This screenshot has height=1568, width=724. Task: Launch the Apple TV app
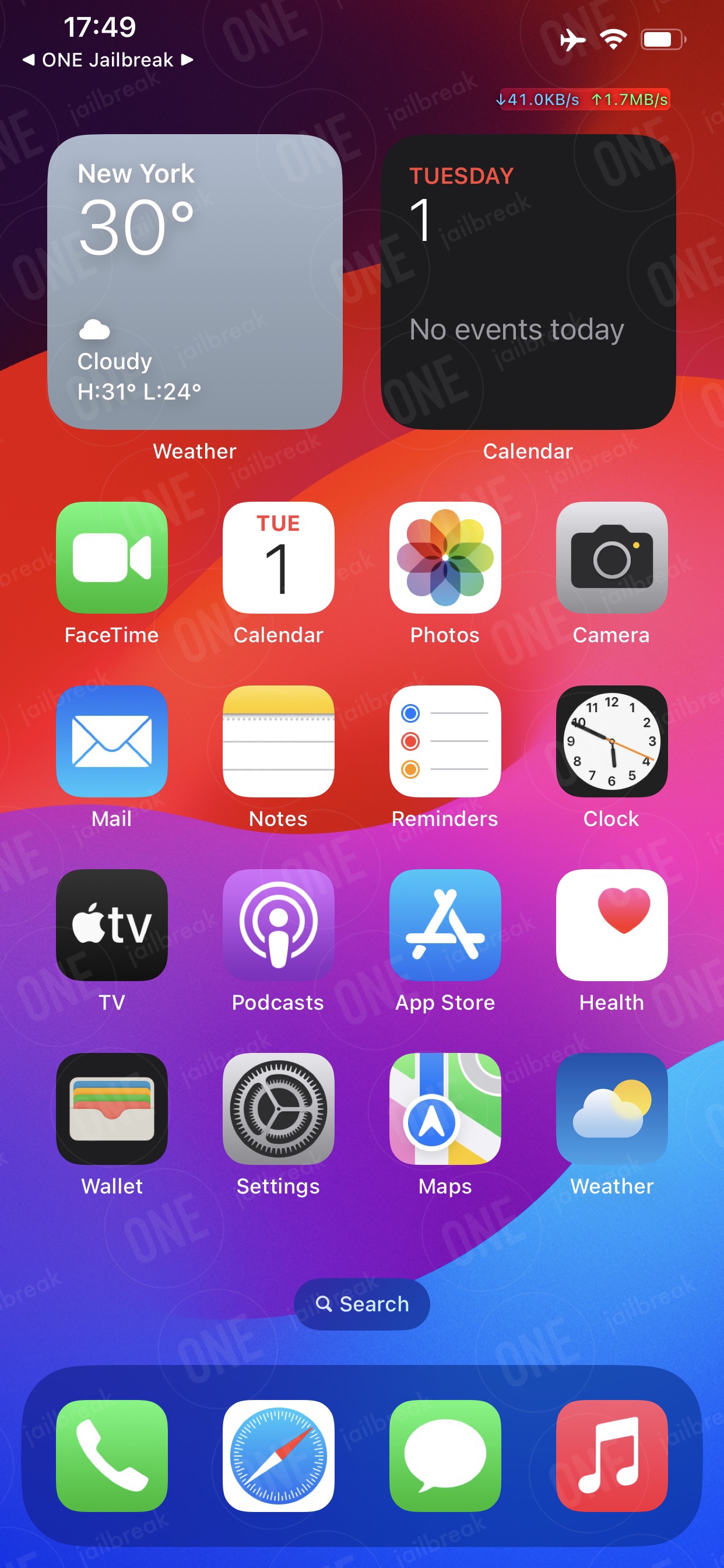point(112,925)
